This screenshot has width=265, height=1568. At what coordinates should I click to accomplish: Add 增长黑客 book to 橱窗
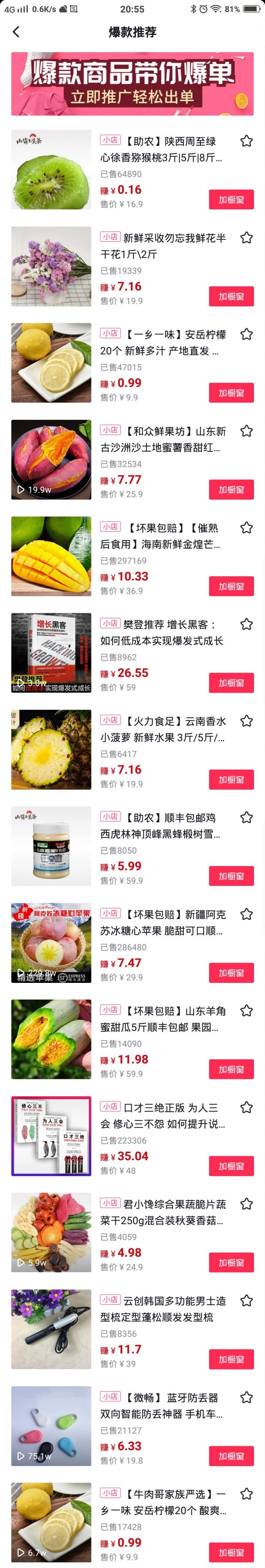point(231,683)
